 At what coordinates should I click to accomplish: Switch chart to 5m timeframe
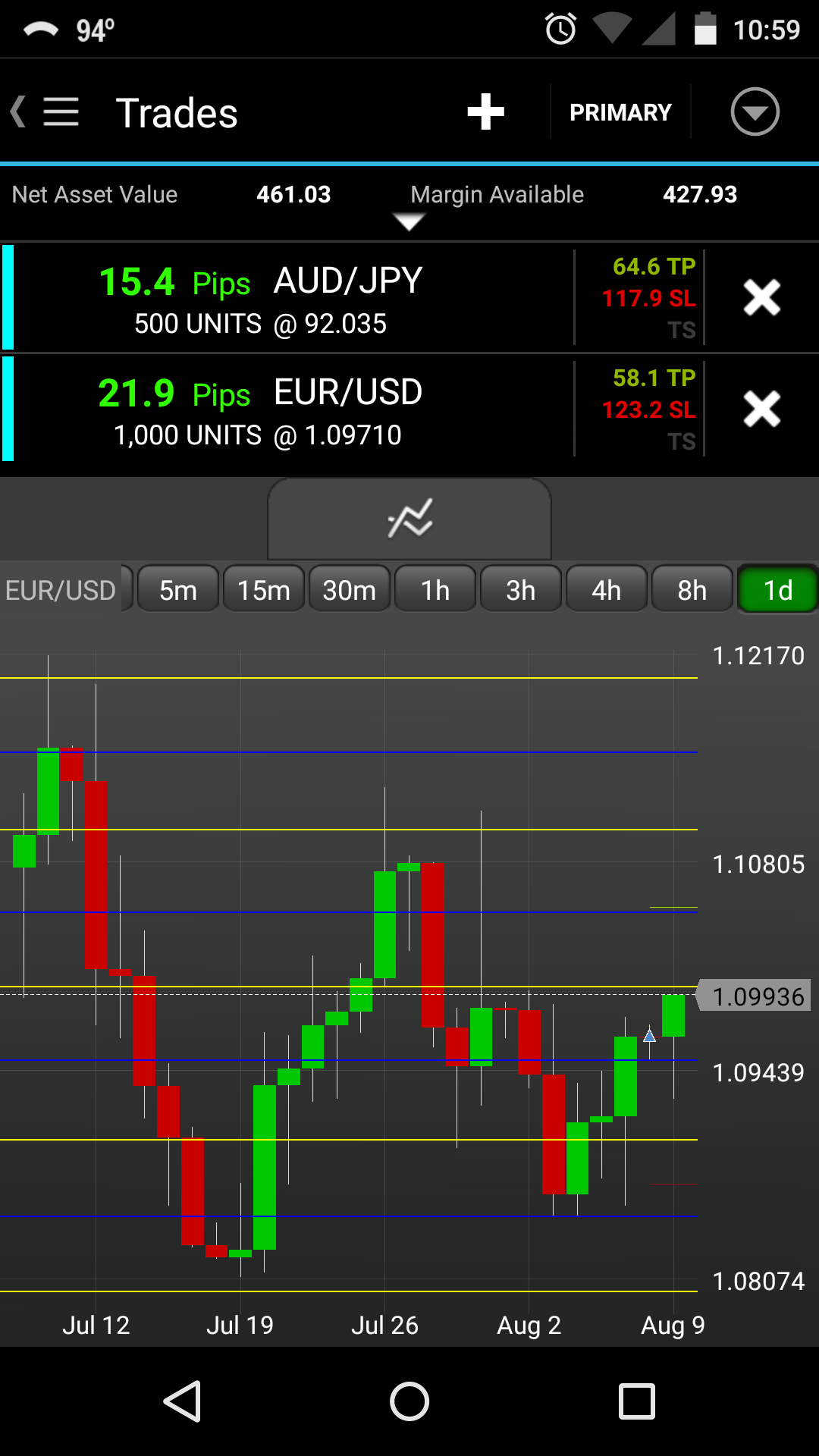(178, 590)
